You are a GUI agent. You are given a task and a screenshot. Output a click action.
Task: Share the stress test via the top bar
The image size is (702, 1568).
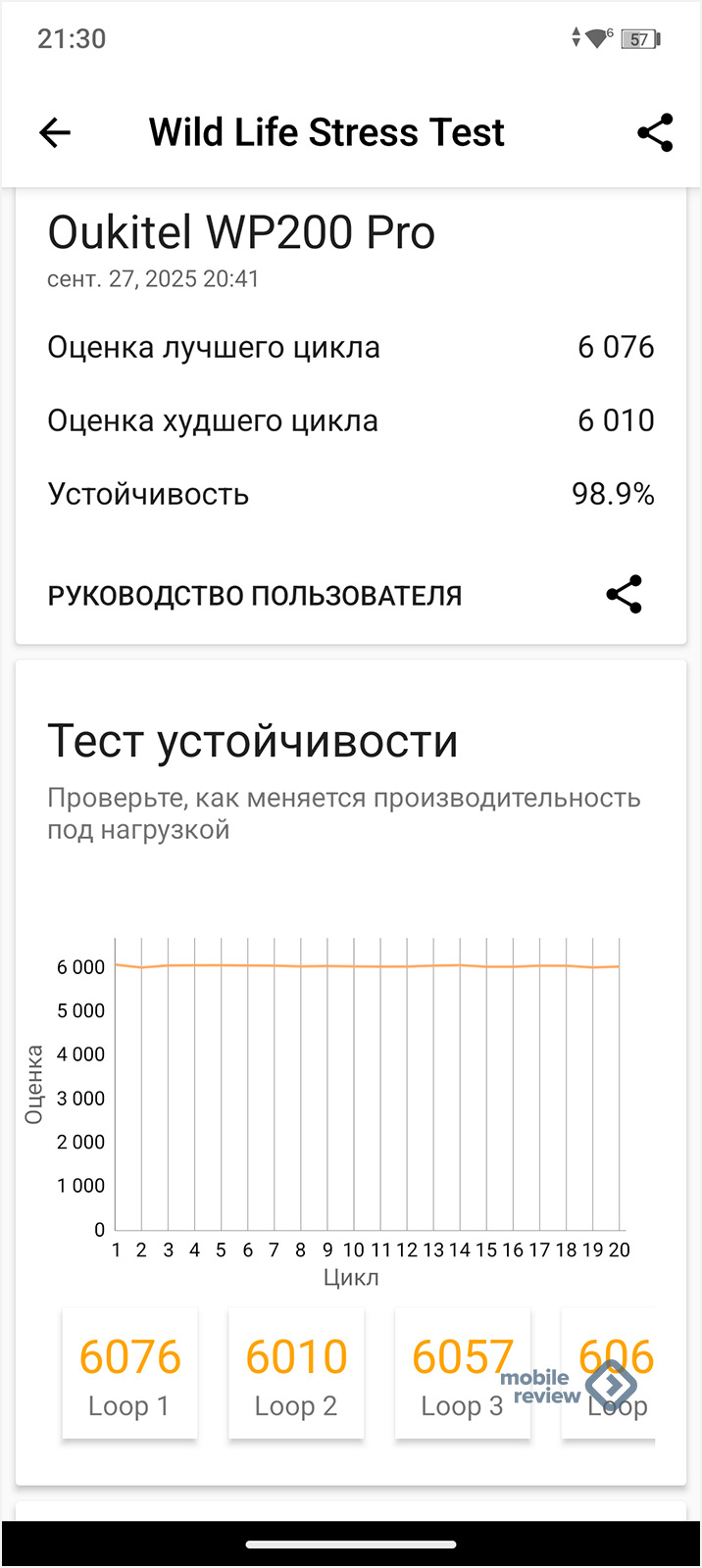point(654,132)
